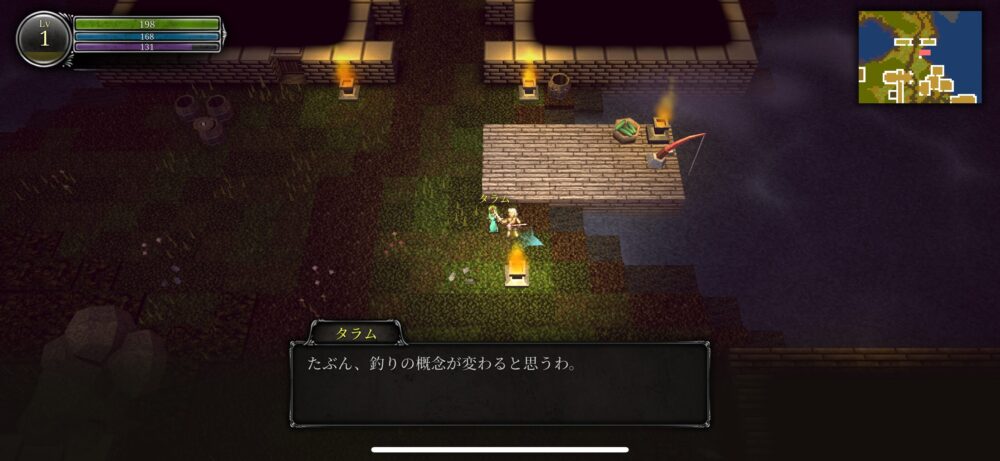Tap the dialogue box to advance Taram's text
This screenshot has height=461, width=1000.
tap(500, 385)
